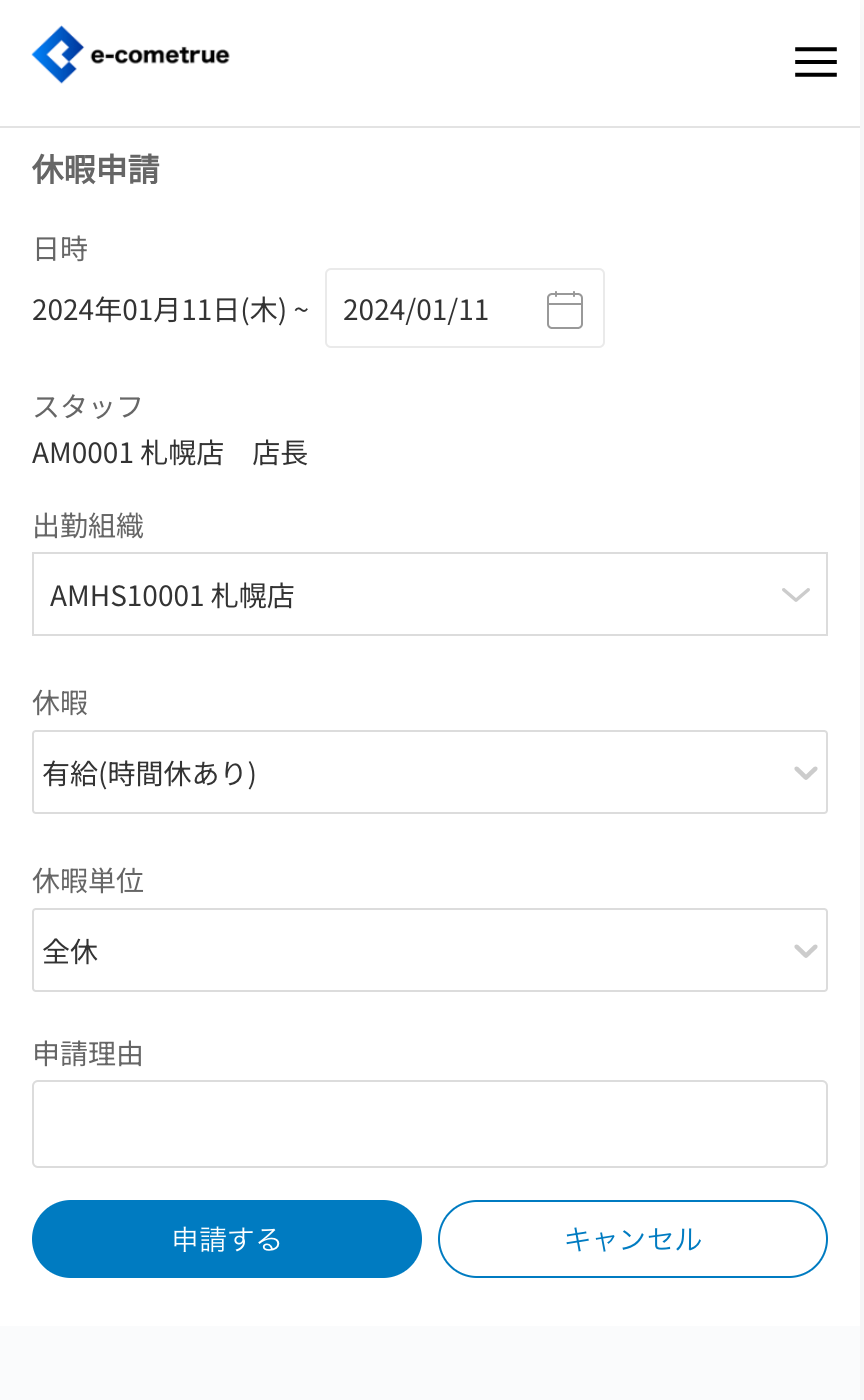Expand the 出勤組織 dropdown
The height and width of the screenshot is (1400, 864).
[x=430, y=595]
